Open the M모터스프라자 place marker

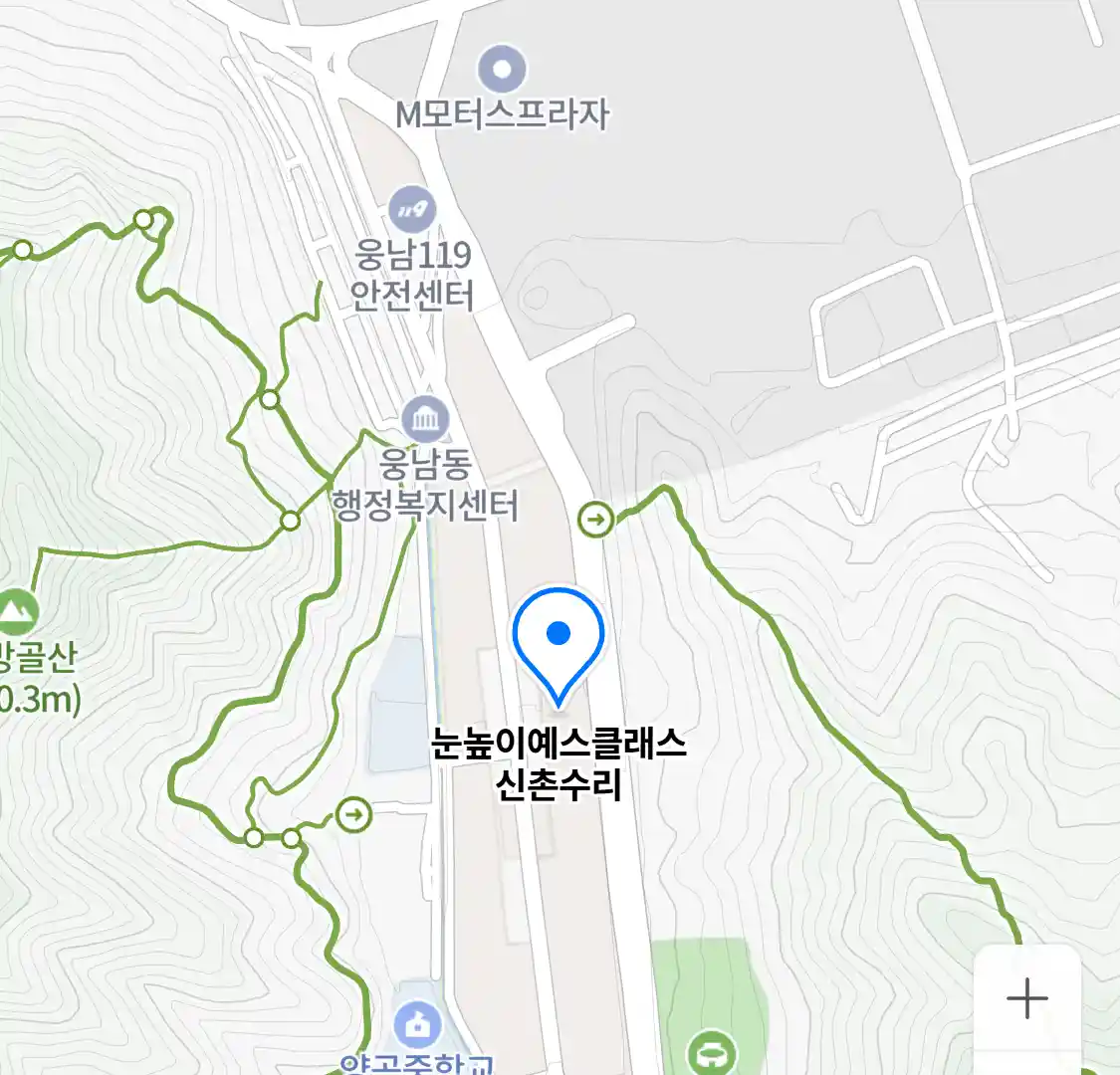[x=502, y=70]
